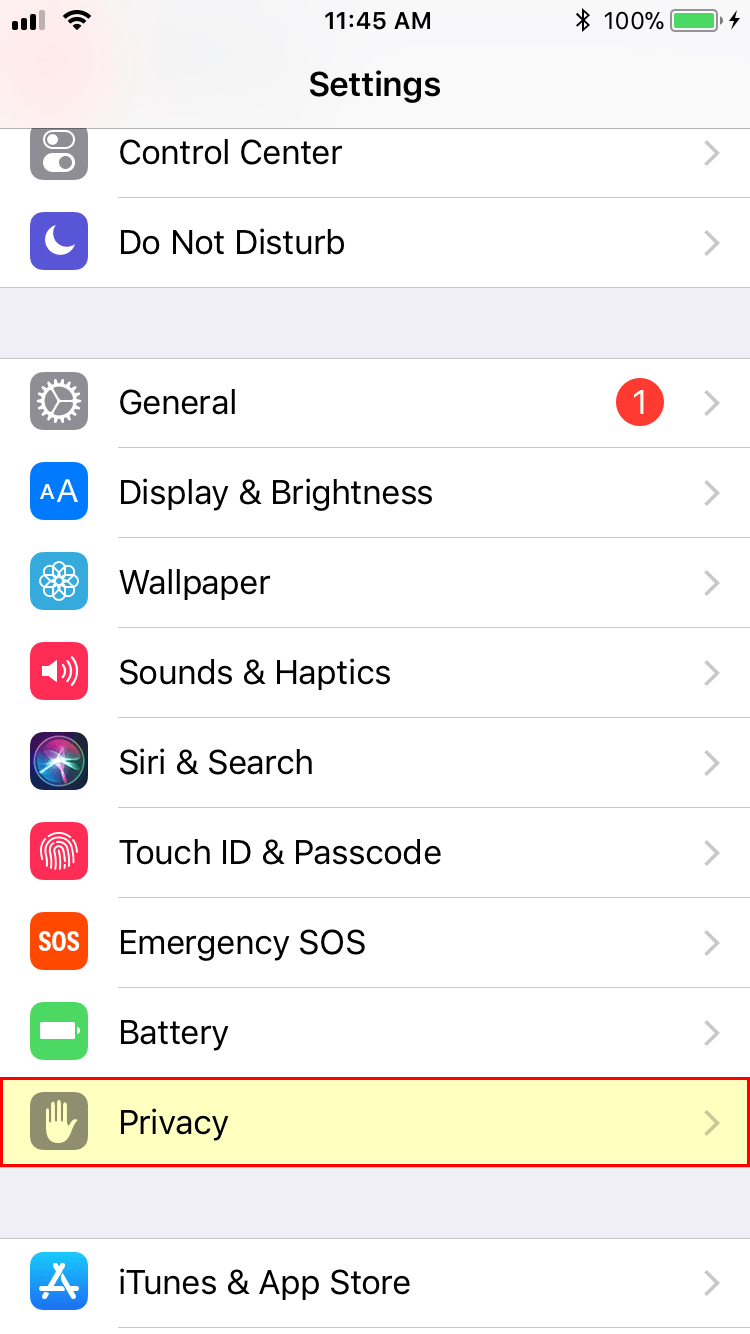Open the highlighted Privacy row

[x=375, y=1122]
